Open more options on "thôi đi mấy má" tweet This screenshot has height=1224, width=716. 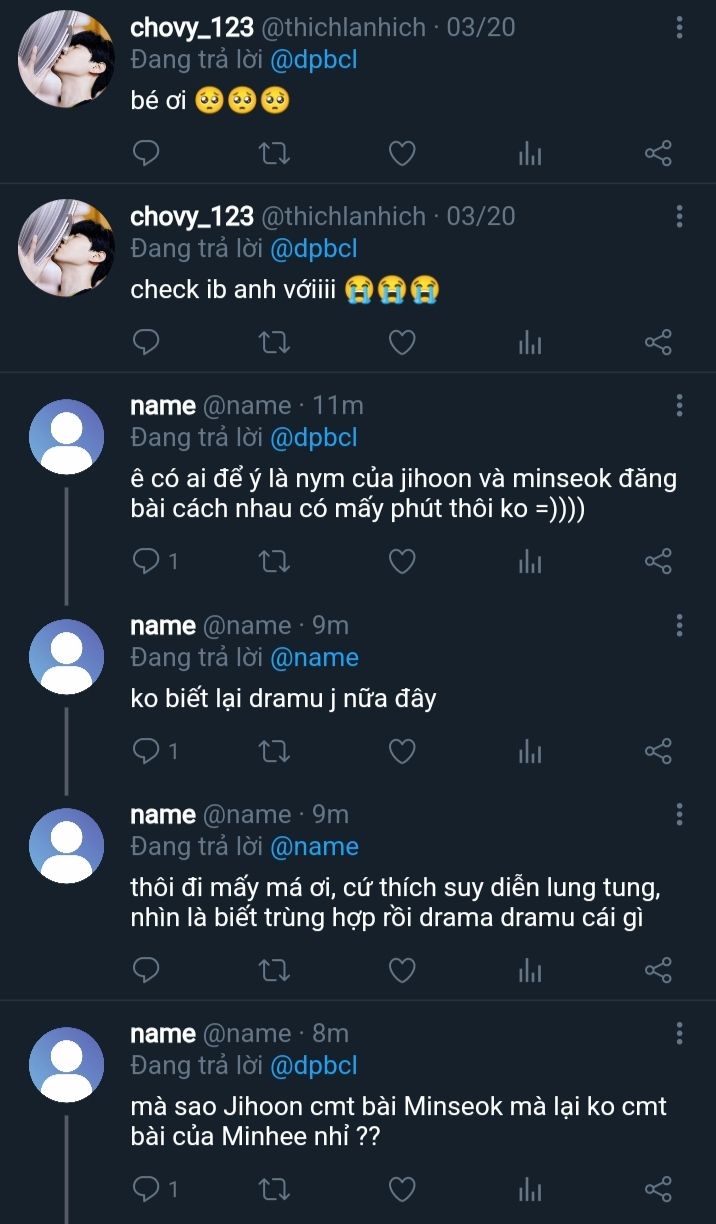(x=679, y=814)
